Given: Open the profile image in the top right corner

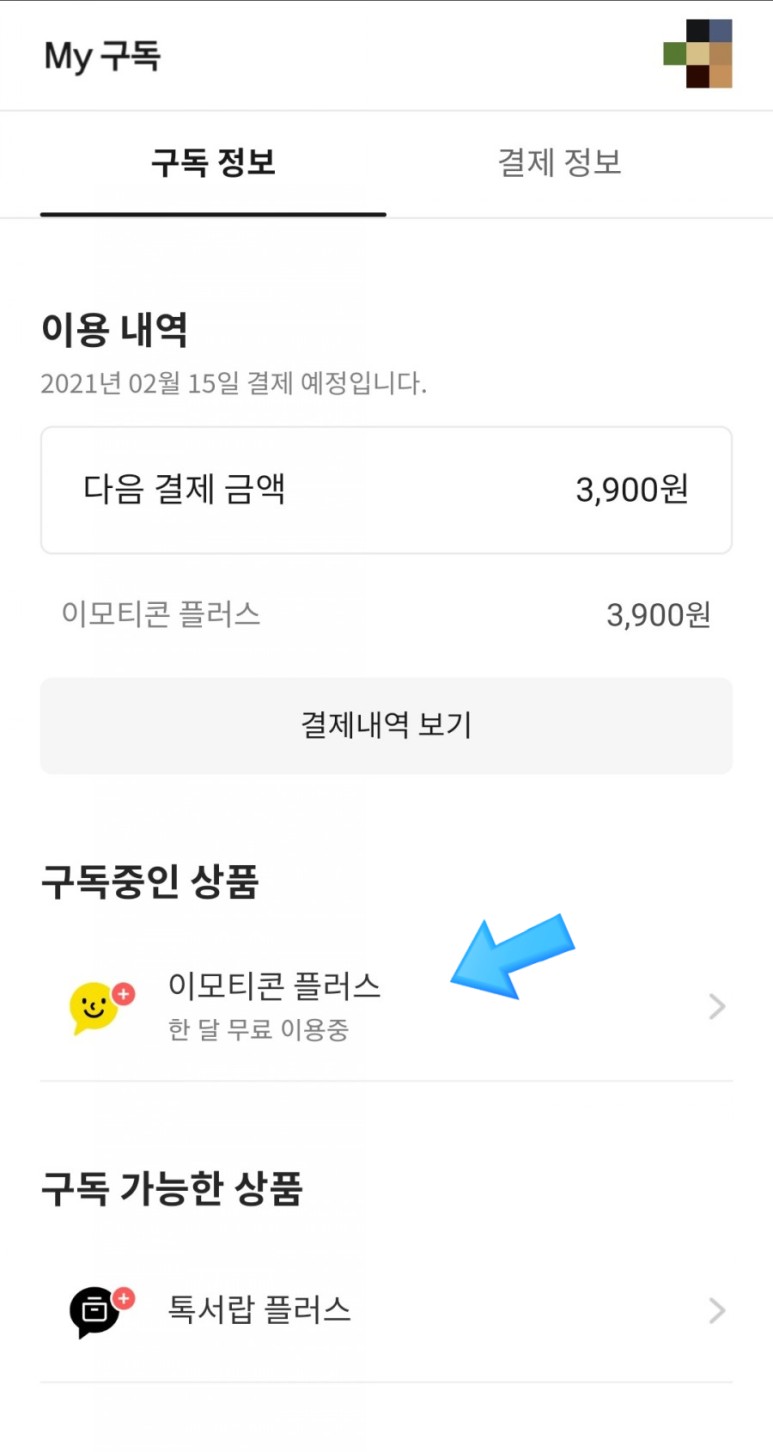Looking at the screenshot, I should pyautogui.click(x=701, y=55).
